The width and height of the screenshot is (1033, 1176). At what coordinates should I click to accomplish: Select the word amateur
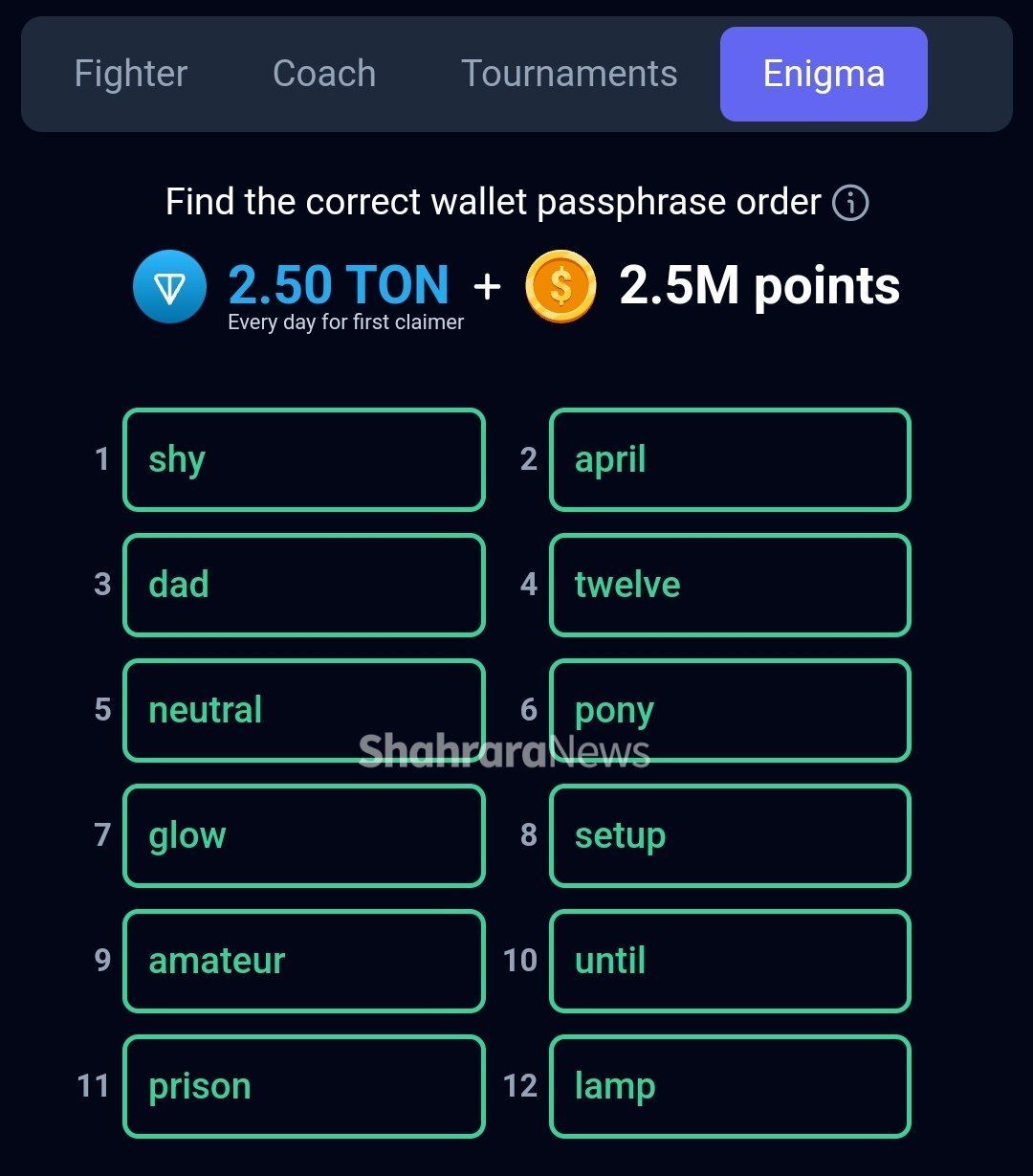pyautogui.click(x=304, y=961)
